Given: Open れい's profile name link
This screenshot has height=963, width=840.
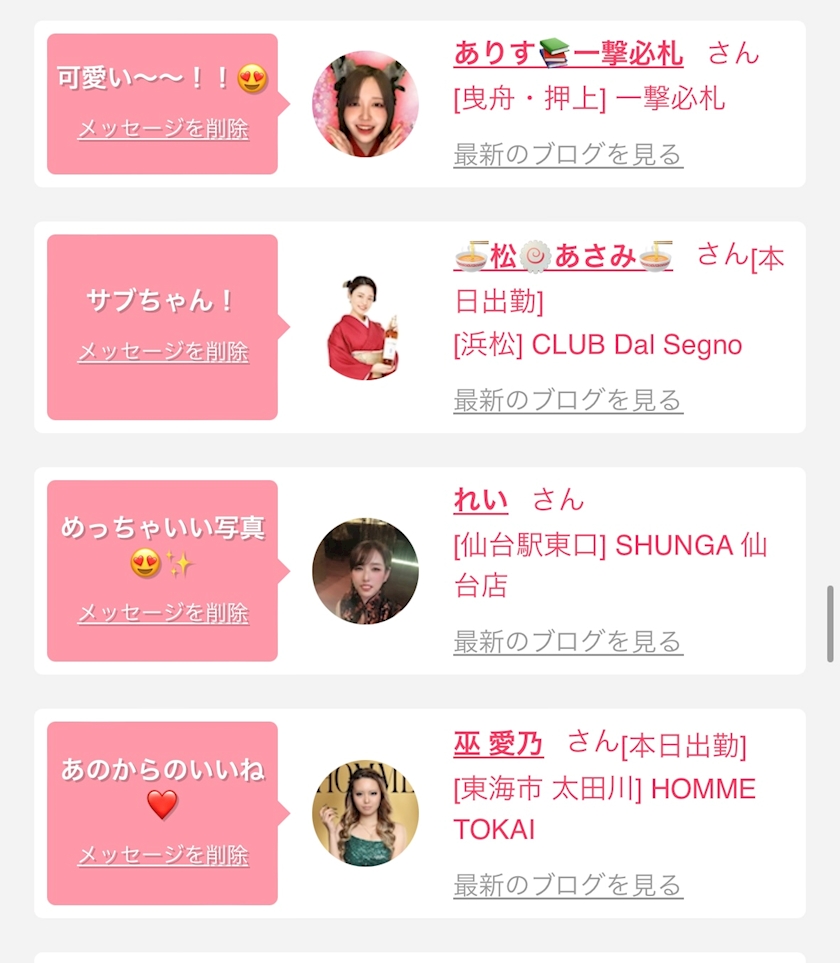Looking at the screenshot, I should tap(481, 500).
